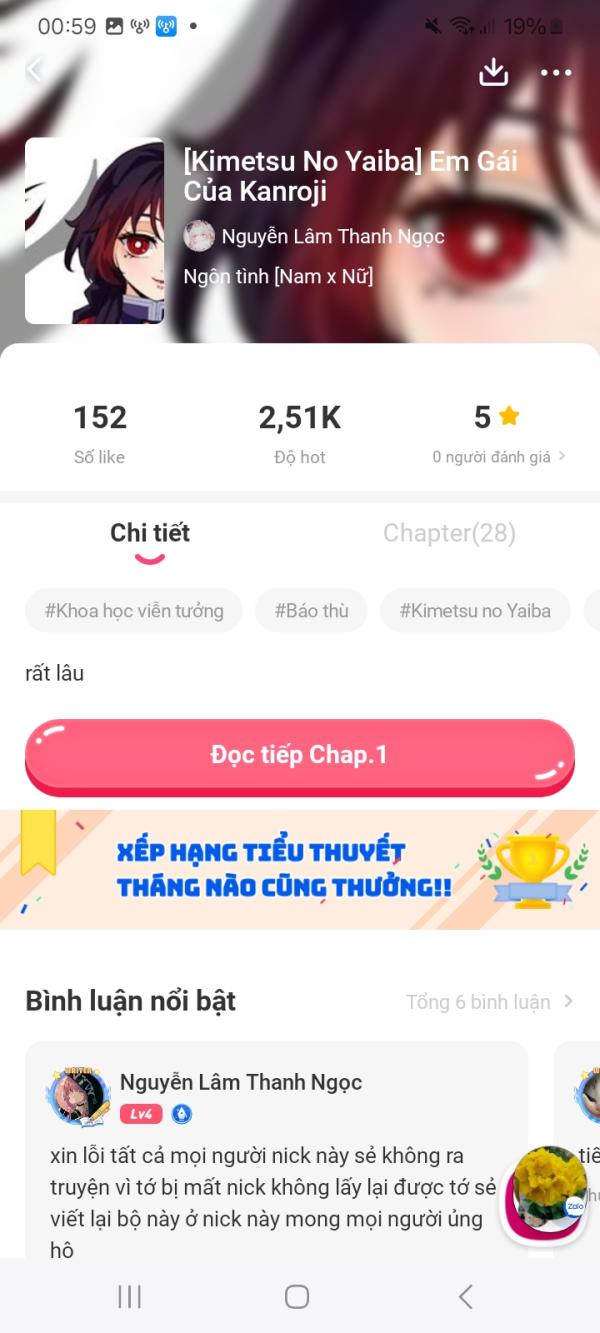Open the three-dot overflow menu
600x1333 pixels.
(556, 72)
